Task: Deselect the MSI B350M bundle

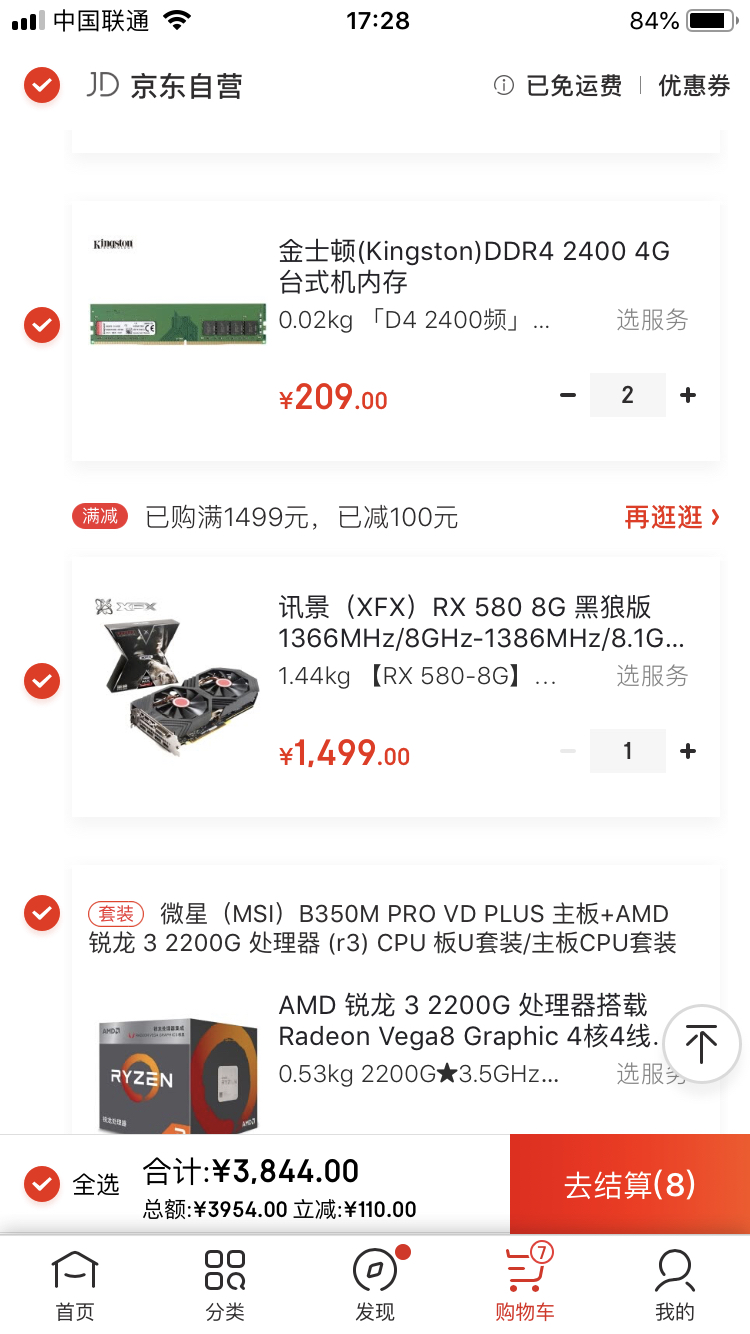Action: [41, 913]
